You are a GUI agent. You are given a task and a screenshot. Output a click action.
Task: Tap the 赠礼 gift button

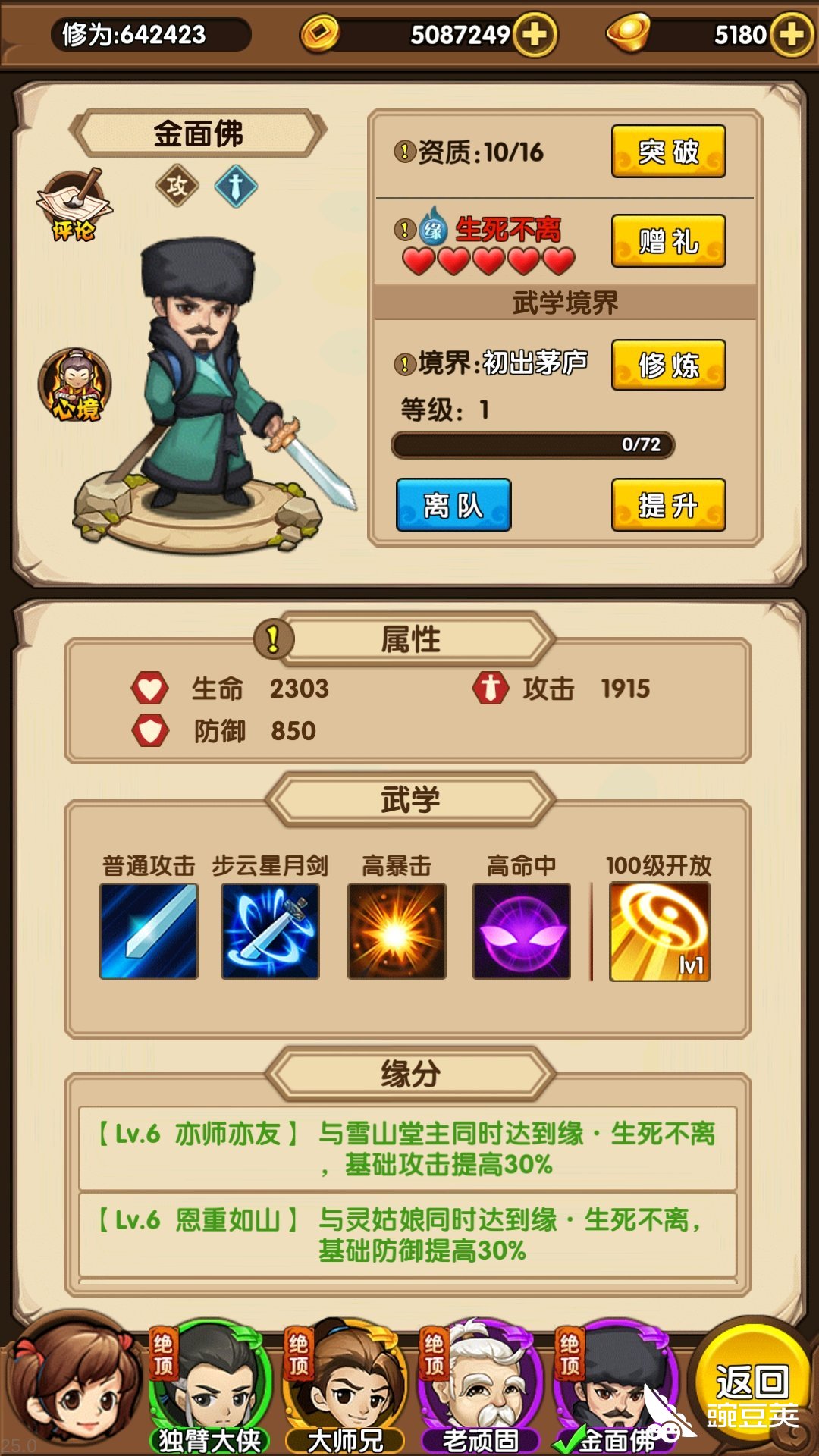tap(668, 241)
